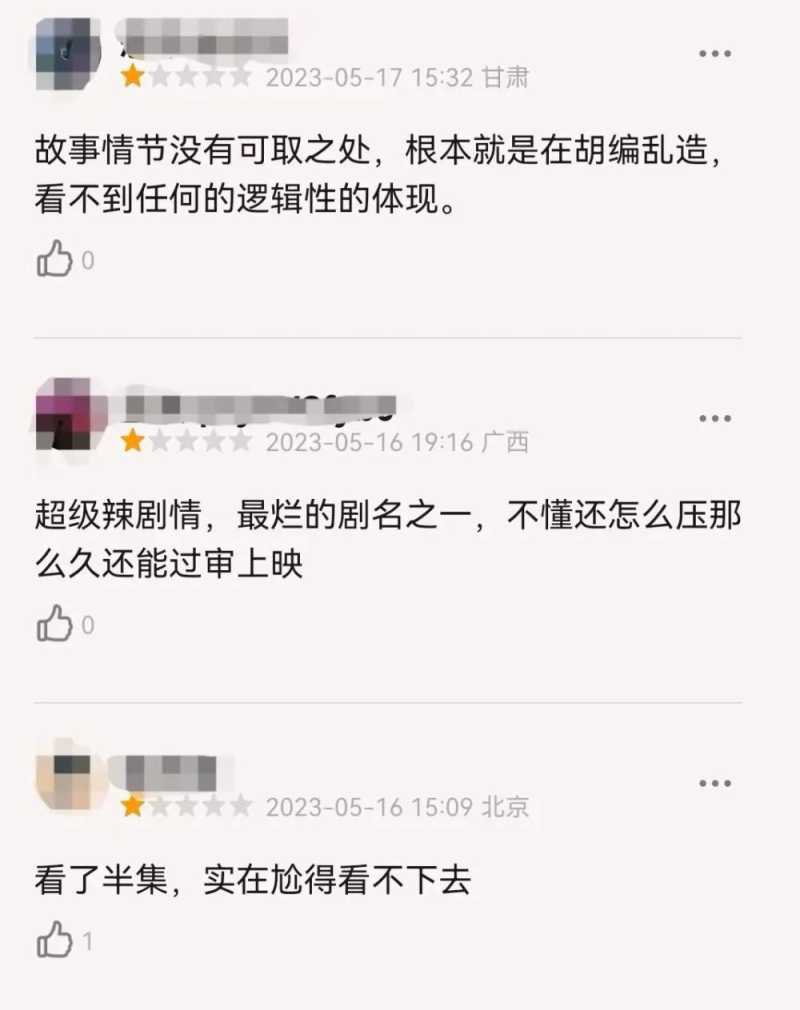Screen dimensions: 800x1010
Task: Like the 甘肃 review about 故事情节
Action: pos(55,260)
